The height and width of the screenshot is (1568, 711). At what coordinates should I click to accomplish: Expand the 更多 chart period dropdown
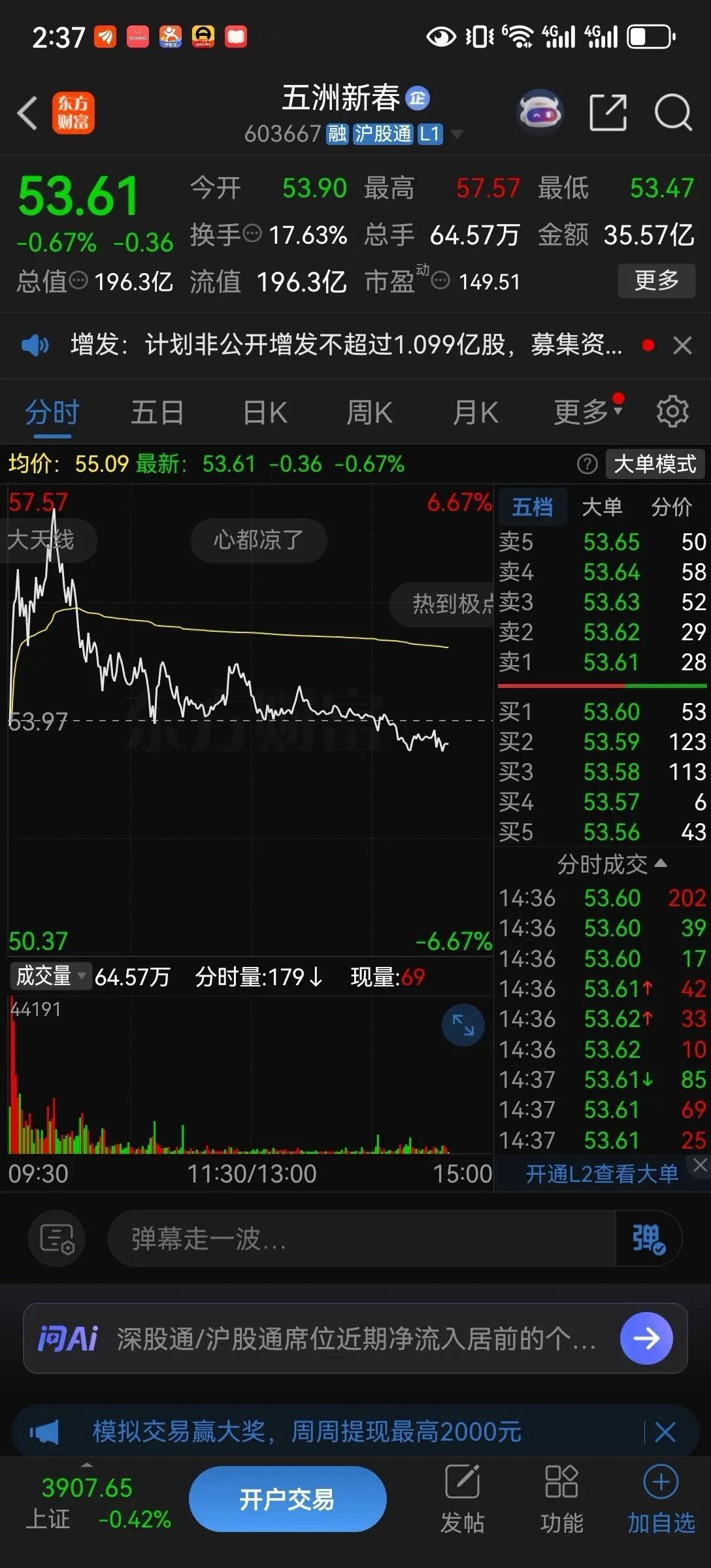[x=580, y=412]
